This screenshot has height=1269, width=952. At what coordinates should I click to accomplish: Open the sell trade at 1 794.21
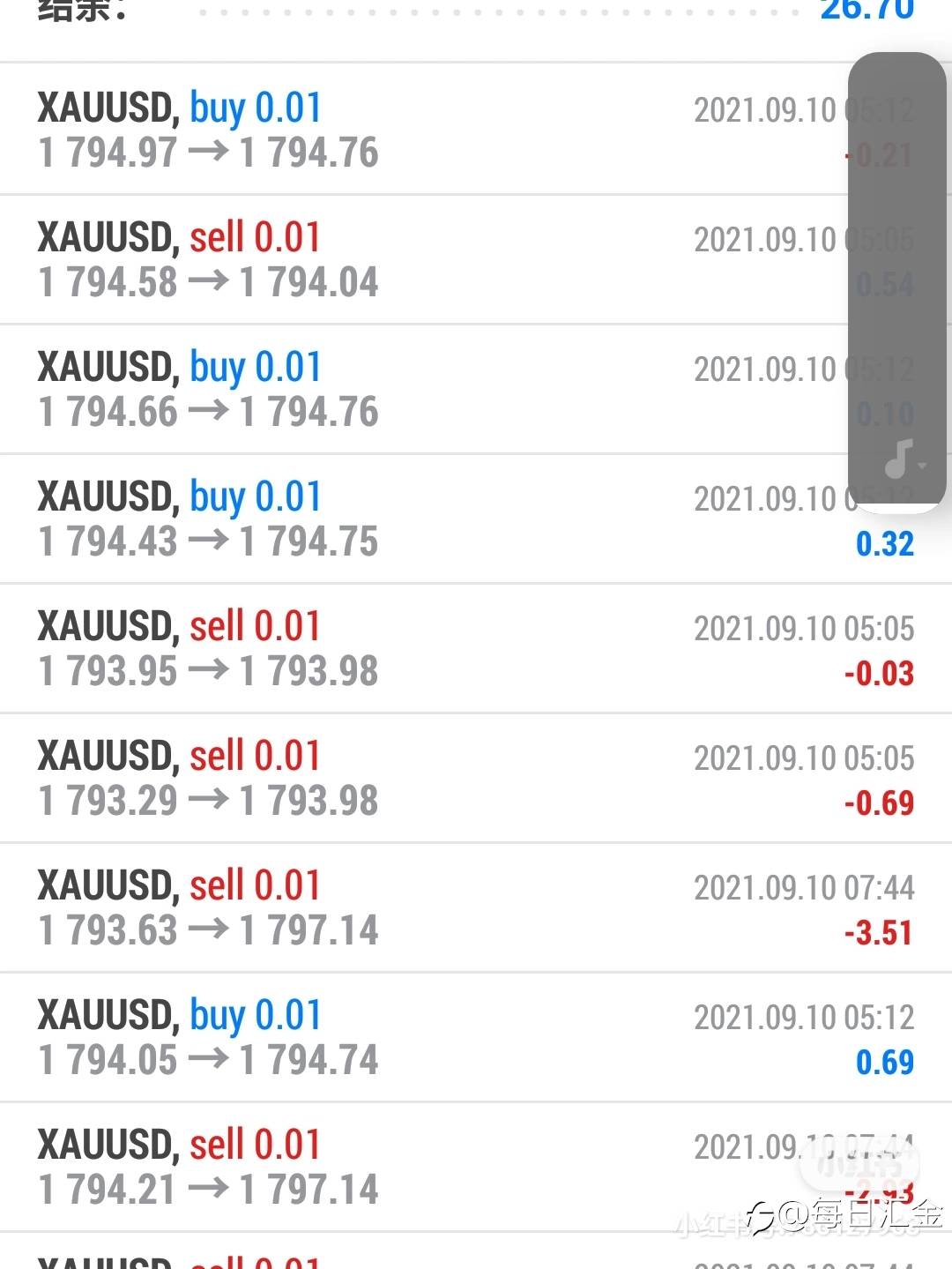(x=476, y=1167)
